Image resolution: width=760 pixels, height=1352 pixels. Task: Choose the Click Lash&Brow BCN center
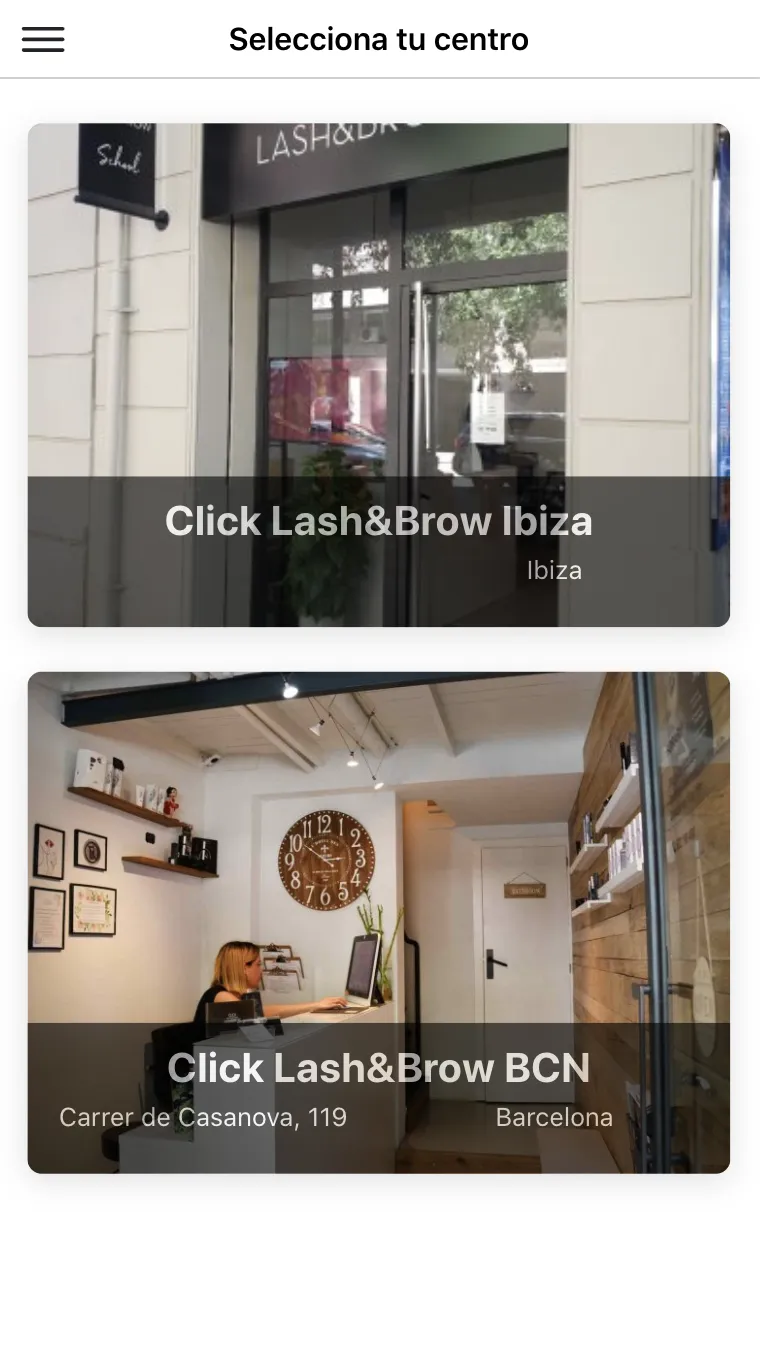[x=378, y=922]
